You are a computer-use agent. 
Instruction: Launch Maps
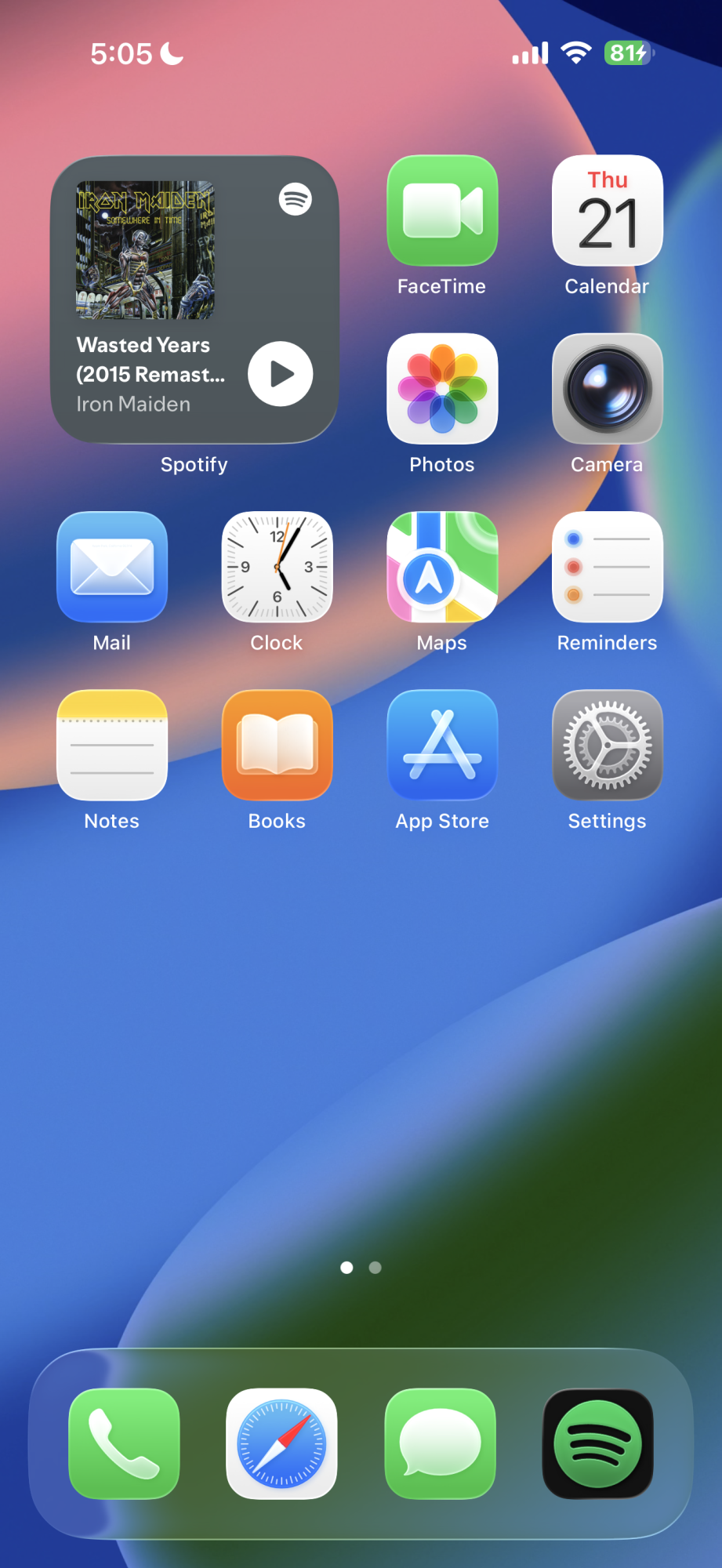pyautogui.click(x=442, y=567)
